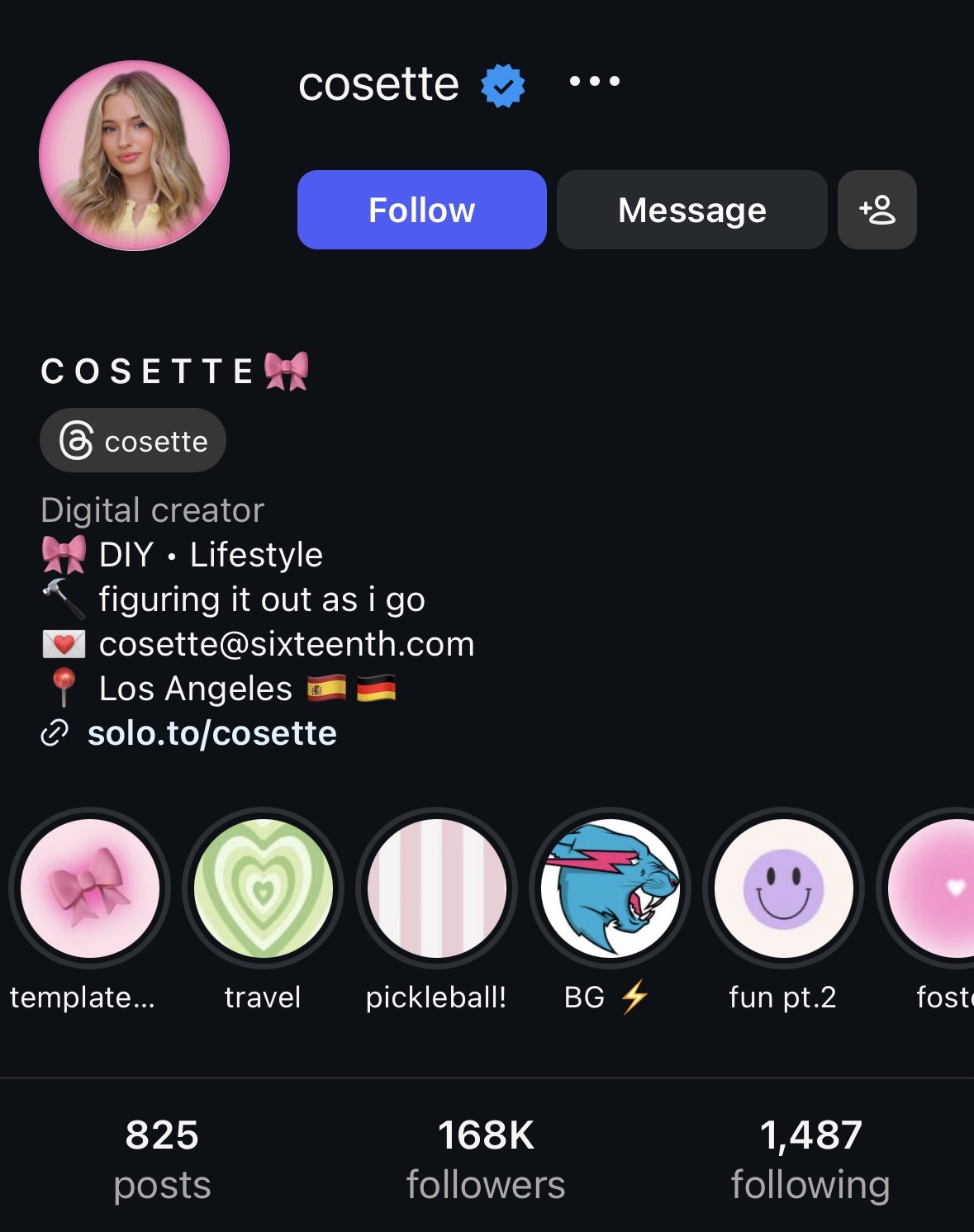Show suggested similar accounts
Image resolution: width=974 pixels, height=1232 pixels.
pyautogui.click(x=877, y=210)
